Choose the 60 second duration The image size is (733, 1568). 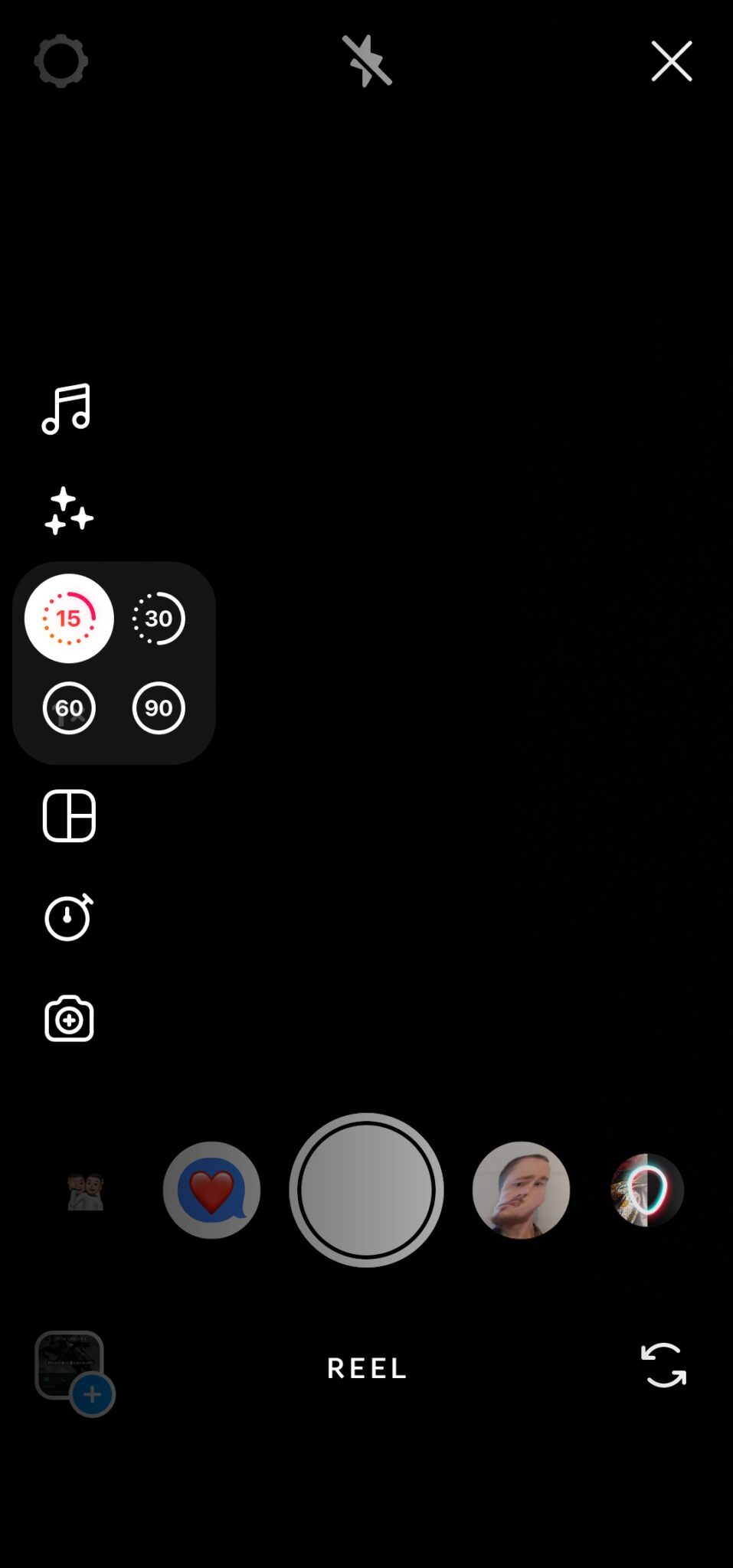click(69, 708)
